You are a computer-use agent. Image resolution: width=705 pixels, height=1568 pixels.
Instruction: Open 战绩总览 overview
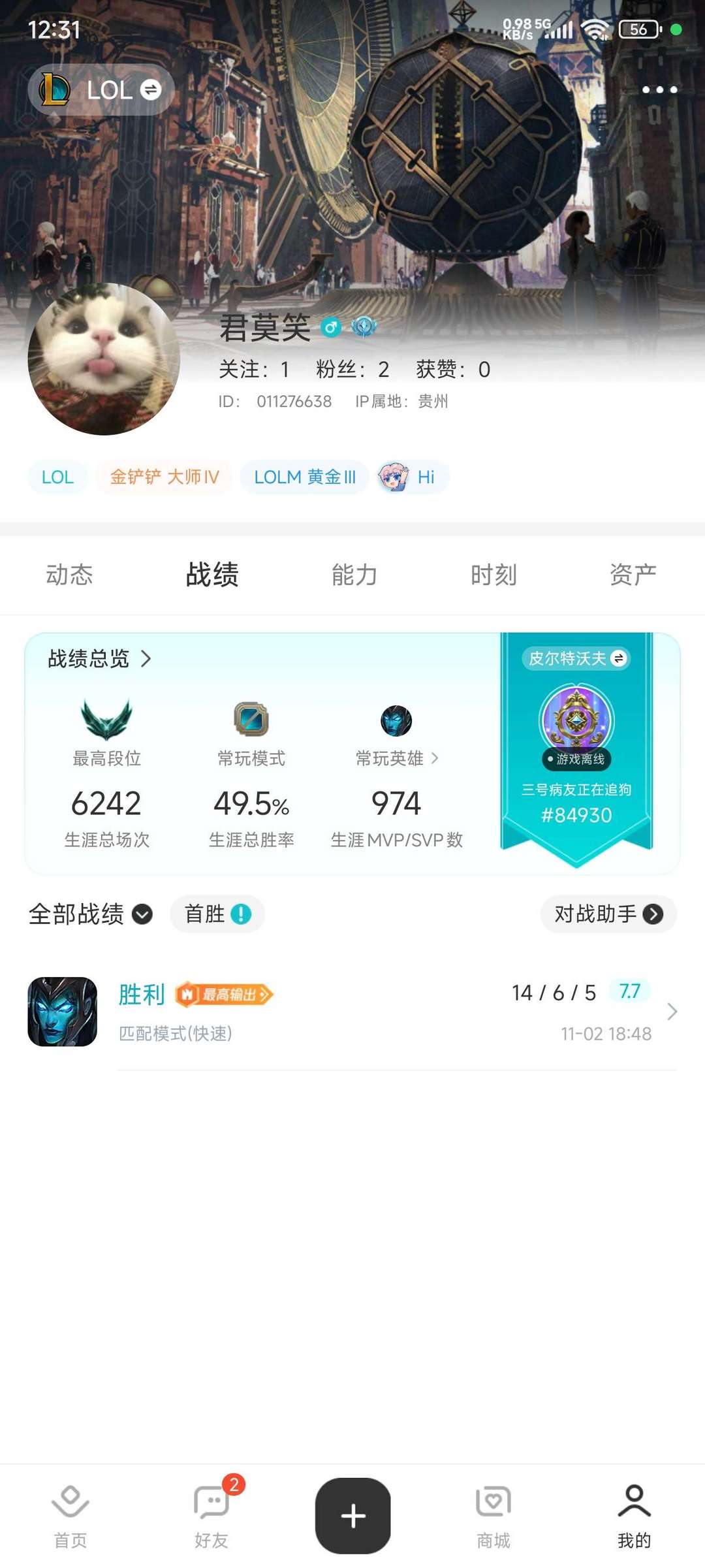pyautogui.click(x=99, y=659)
